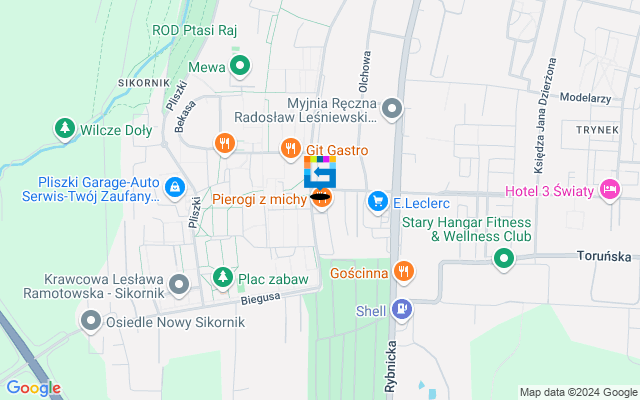Tap the Gościnna restaurant marker

403,271
